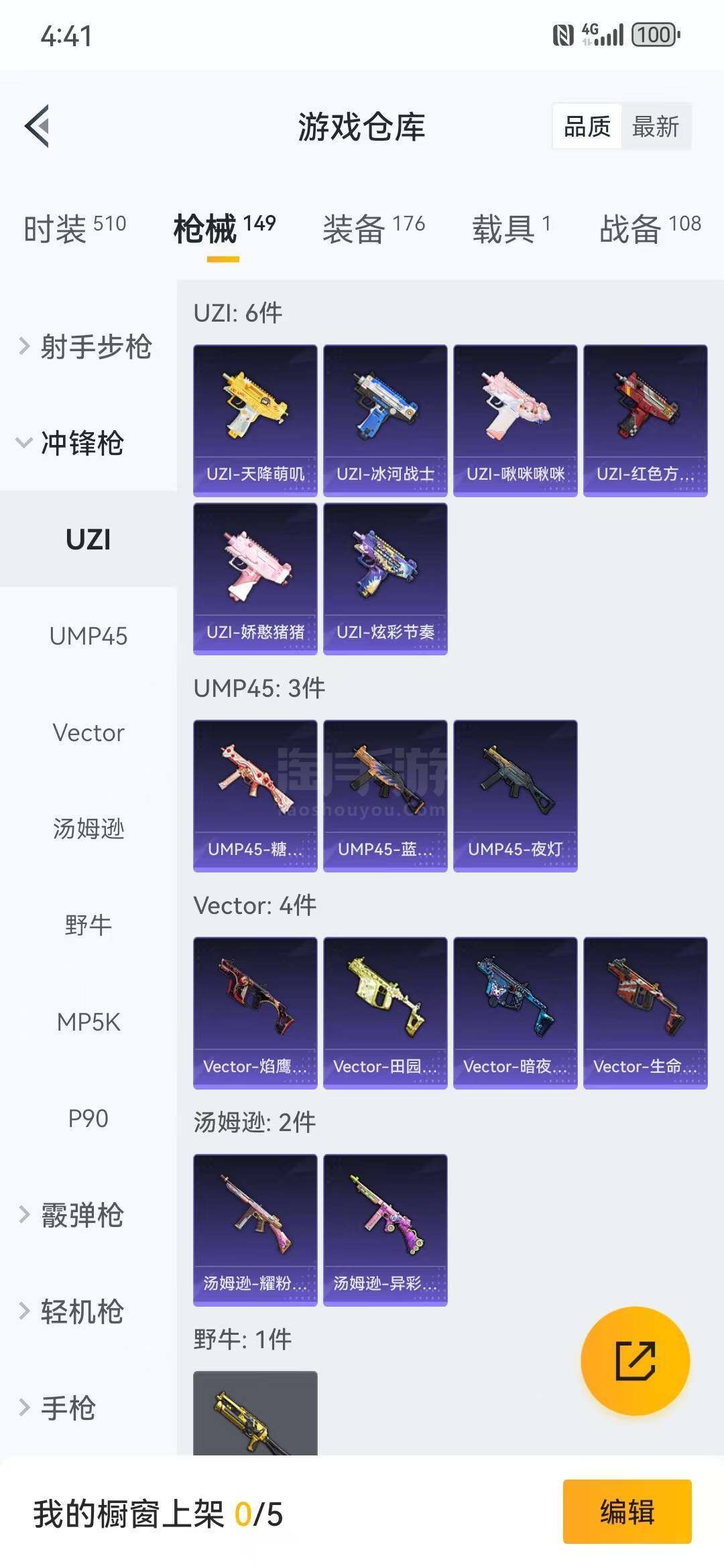Open the 载具 tab

[x=511, y=229]
